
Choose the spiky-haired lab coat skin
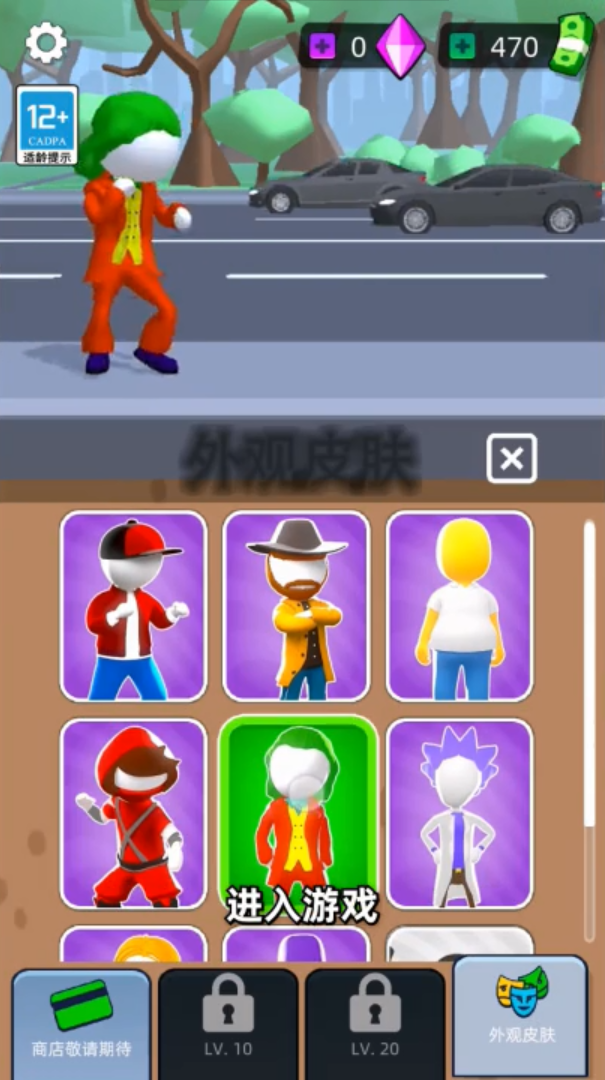click(x=459, y=813)
